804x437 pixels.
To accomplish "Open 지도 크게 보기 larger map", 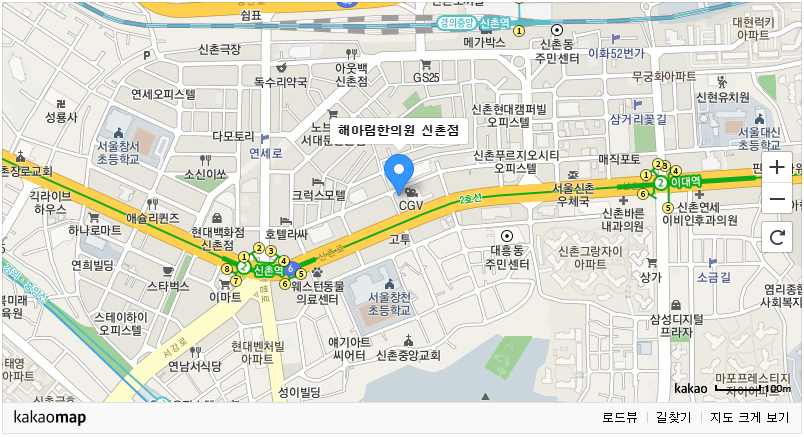I will (x=749, y=417).
